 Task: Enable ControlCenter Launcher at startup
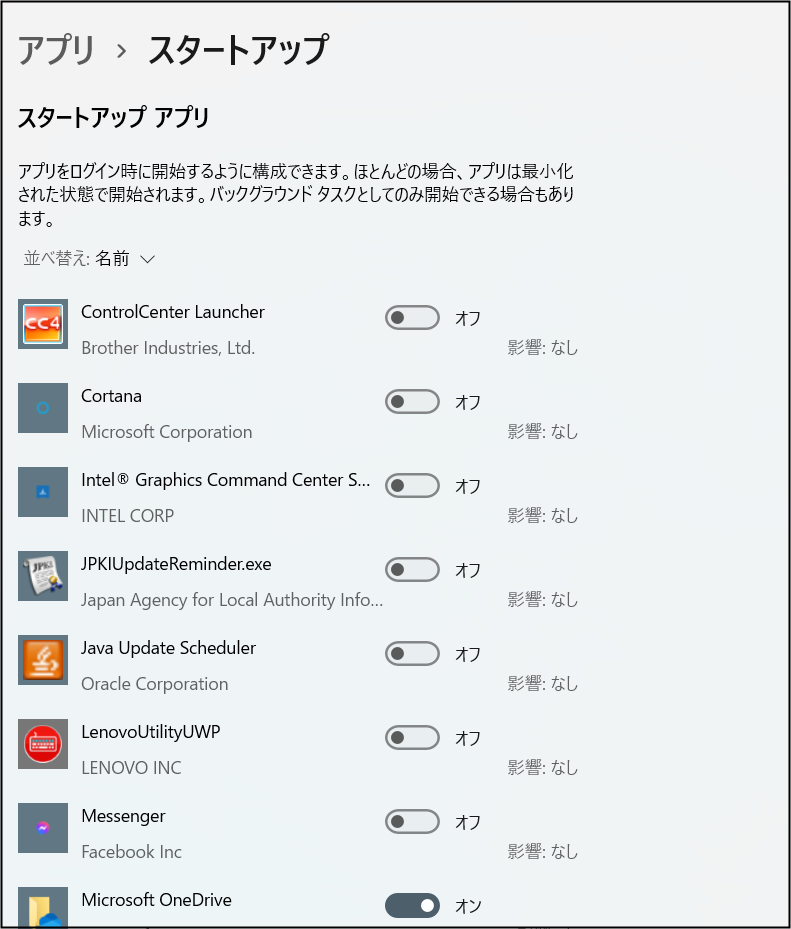pyautogui.click(x=412, y=318)
